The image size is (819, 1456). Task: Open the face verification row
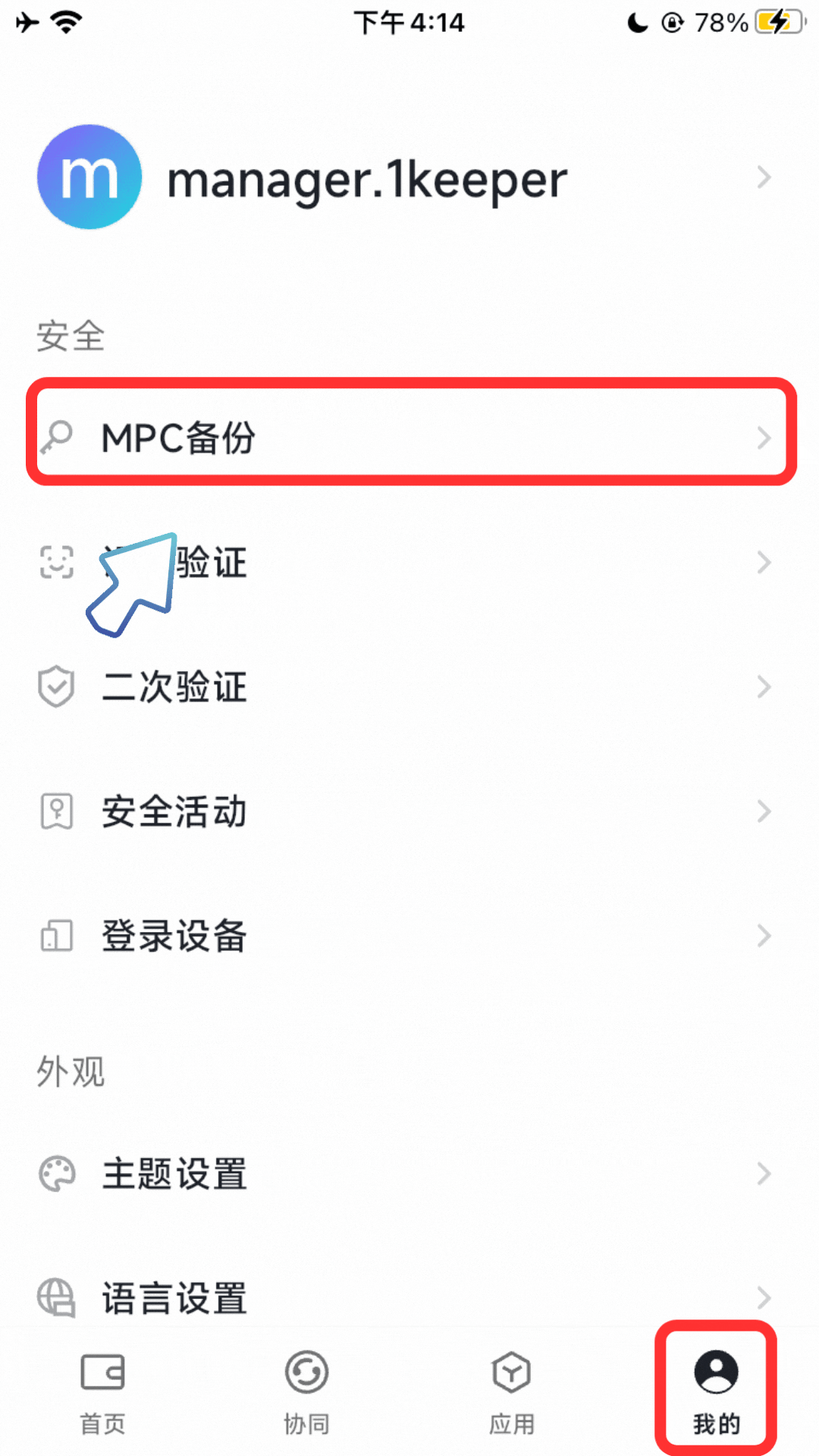click(409, 563)
